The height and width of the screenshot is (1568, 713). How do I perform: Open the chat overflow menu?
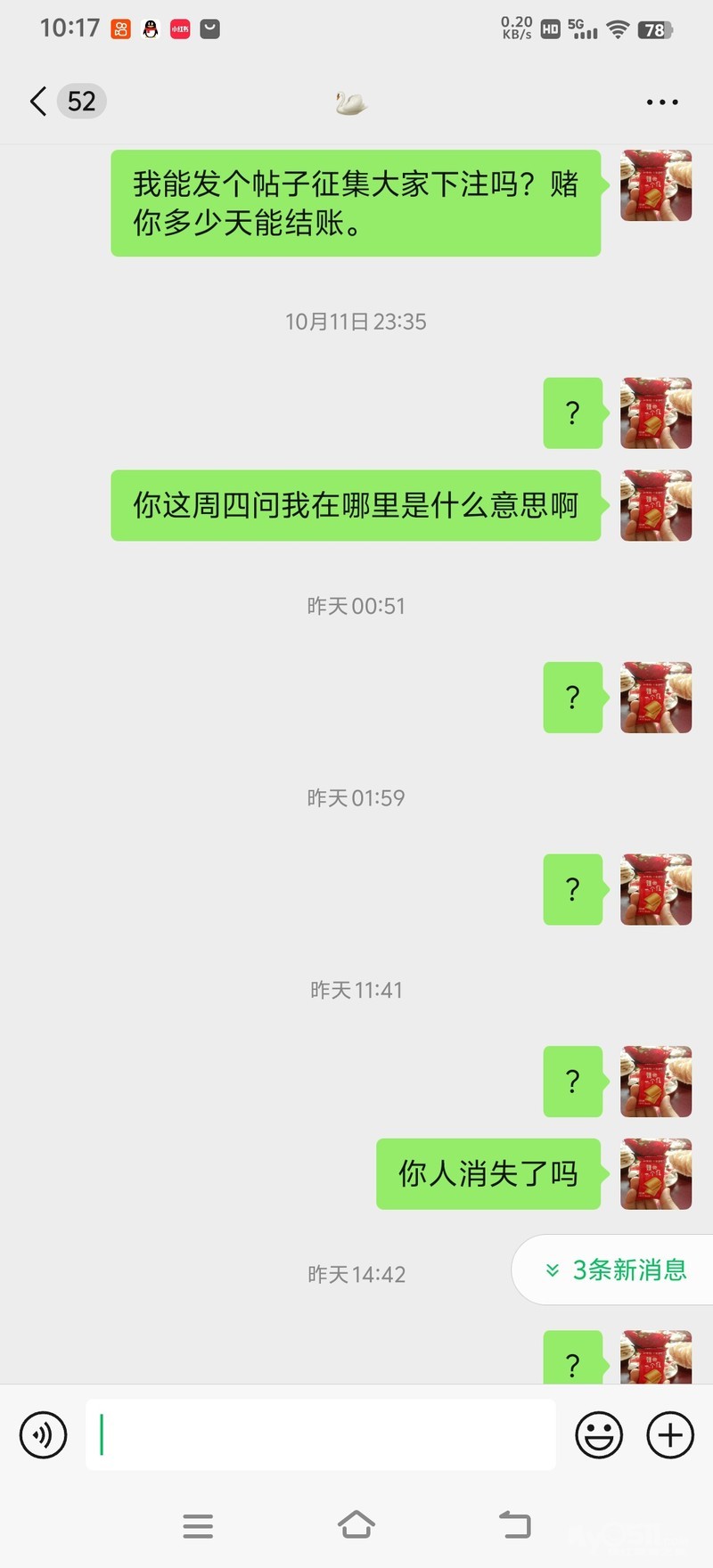pos(661,102)
